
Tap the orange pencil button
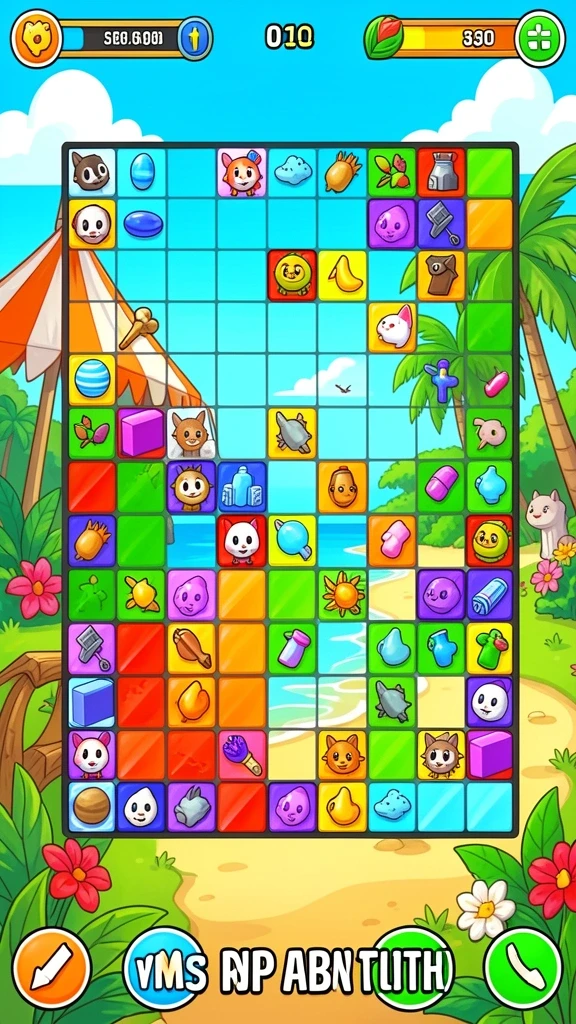(x=52, y=967)
